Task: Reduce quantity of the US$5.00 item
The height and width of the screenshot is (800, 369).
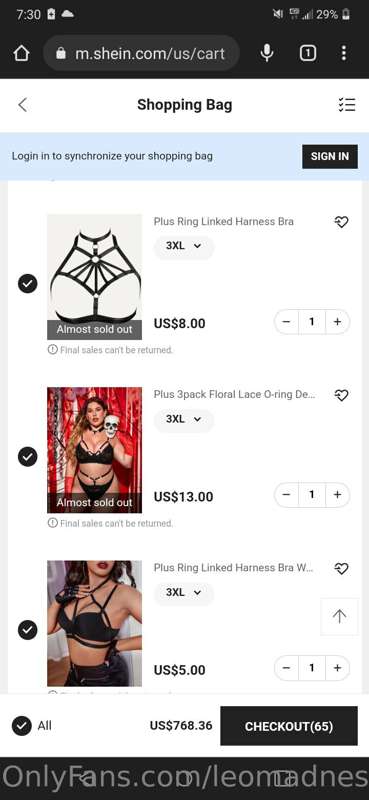Action: click(x=286, y=668)
